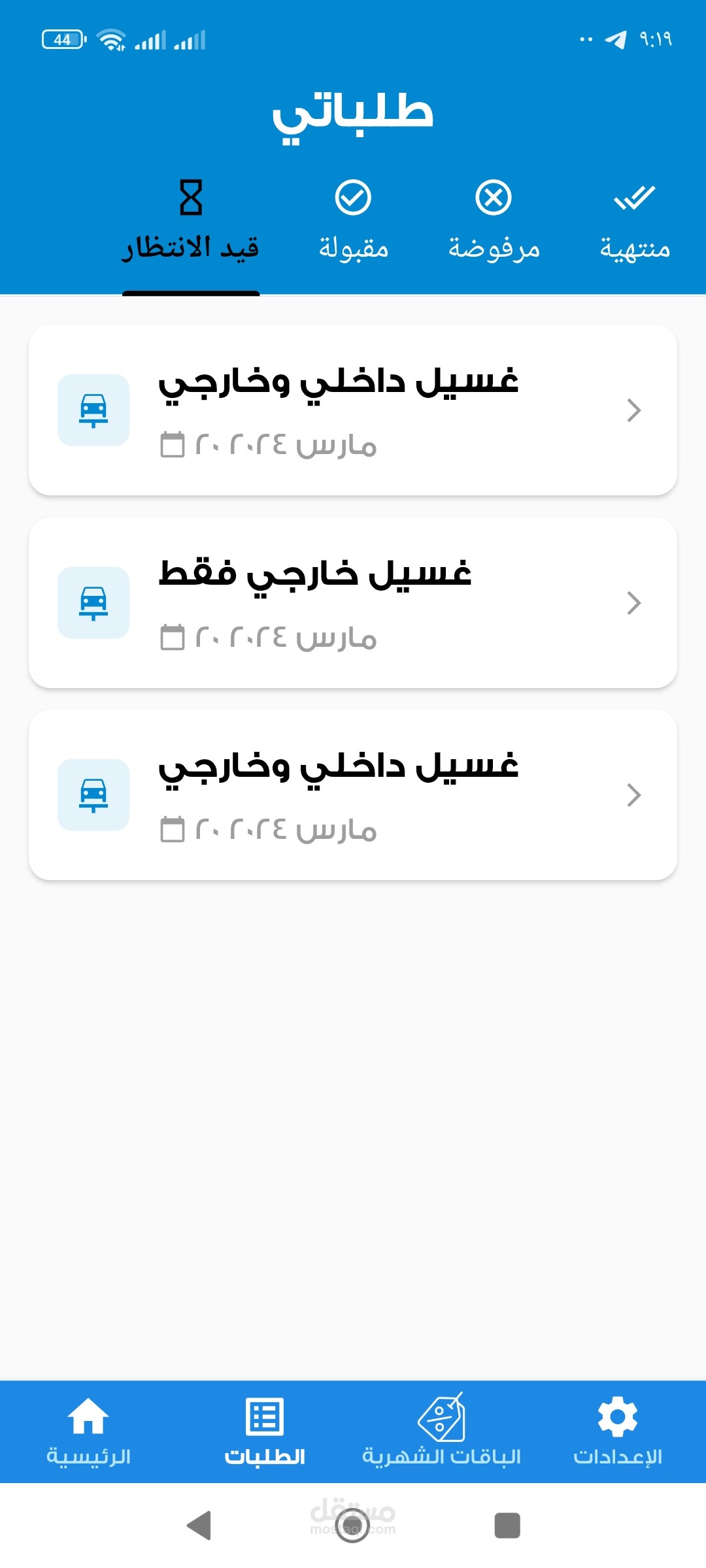Switch to the مرفوضة tab
706x1568 pixels.
coord(494,222)
